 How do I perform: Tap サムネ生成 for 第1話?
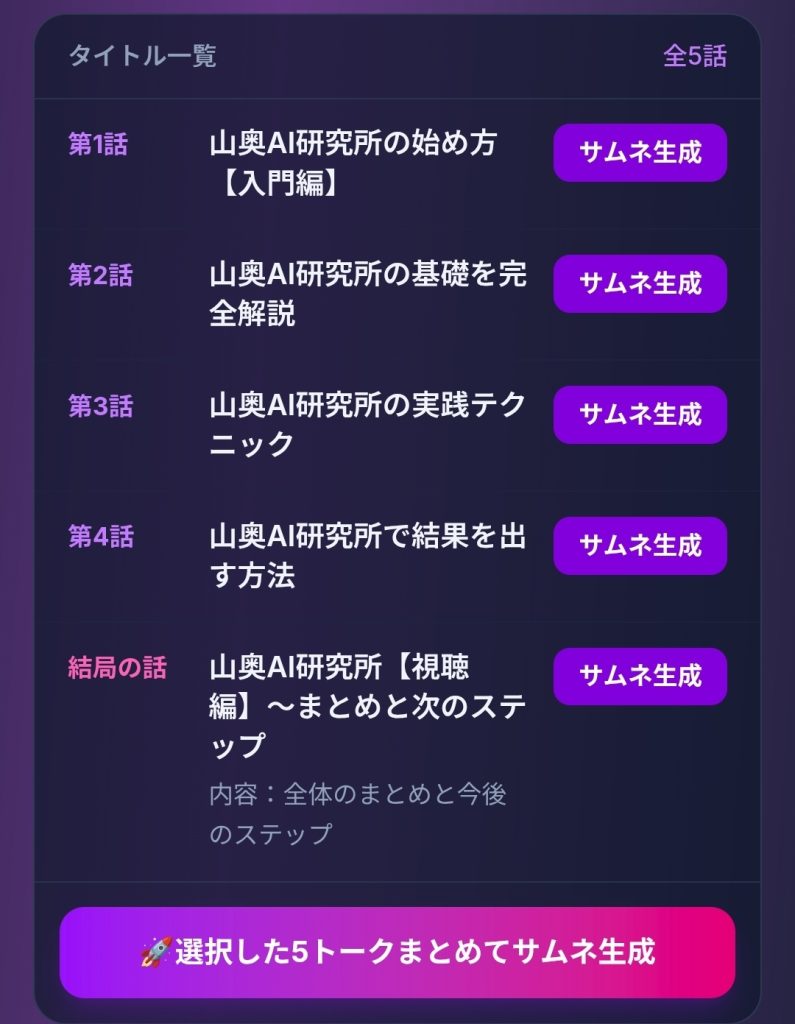point(640,153)
